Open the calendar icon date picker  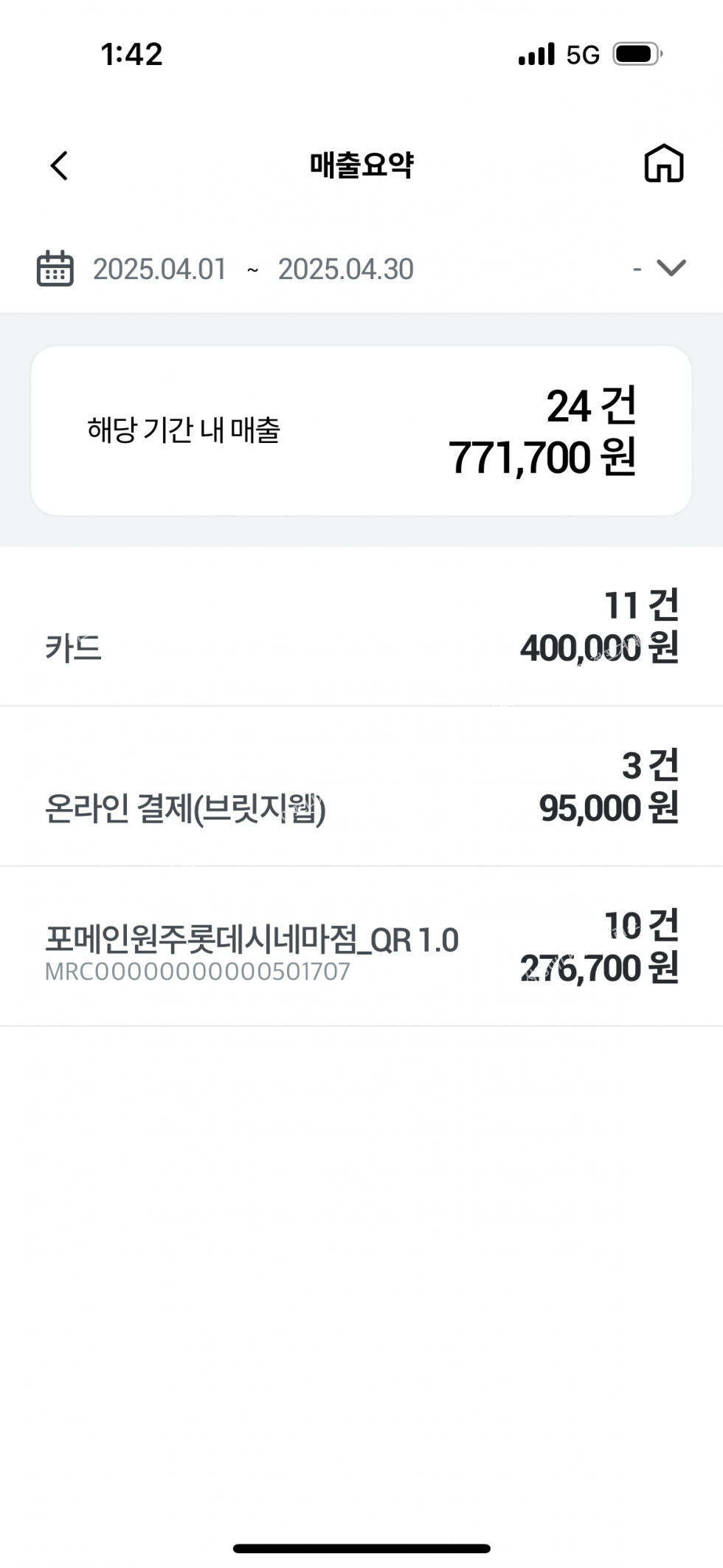55,268
